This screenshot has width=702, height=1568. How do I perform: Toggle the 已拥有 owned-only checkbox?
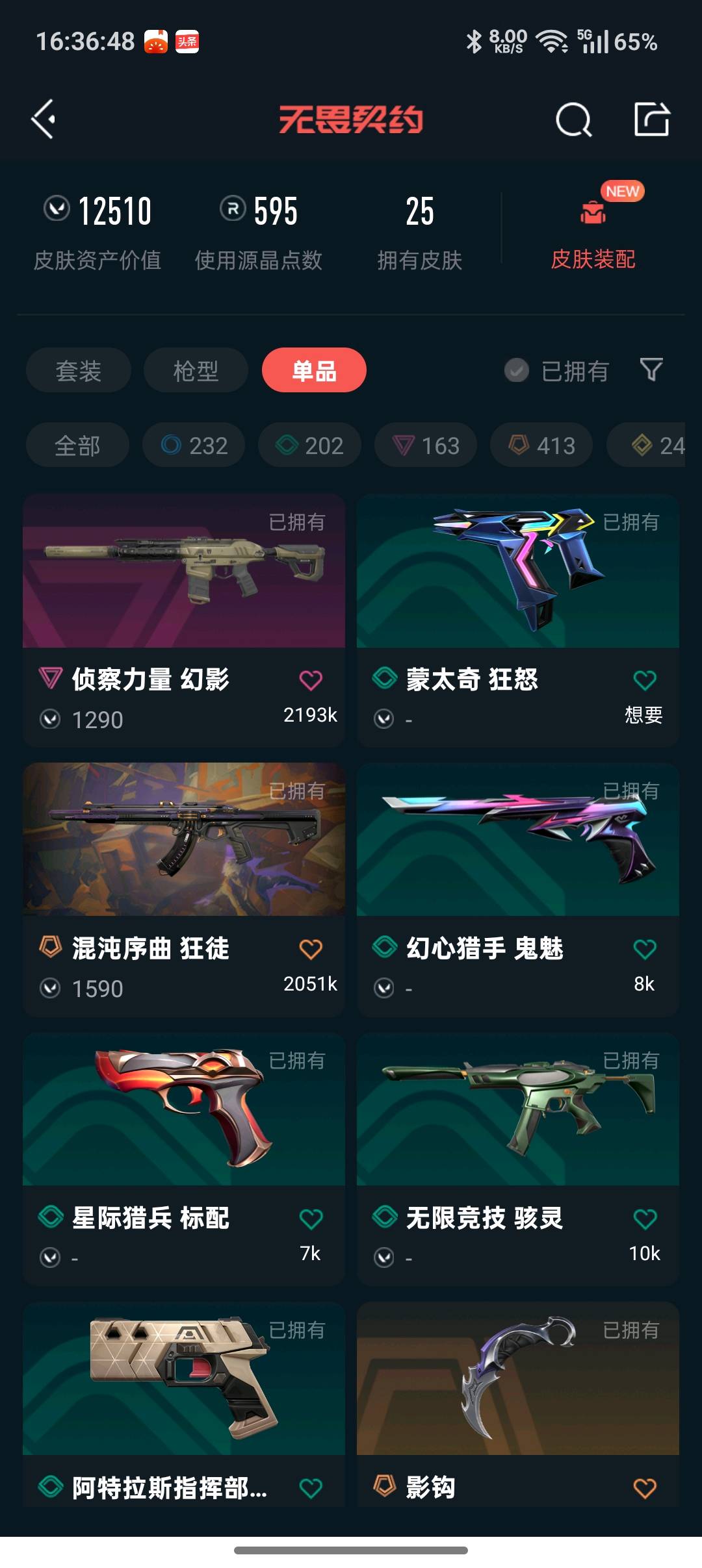517,370
